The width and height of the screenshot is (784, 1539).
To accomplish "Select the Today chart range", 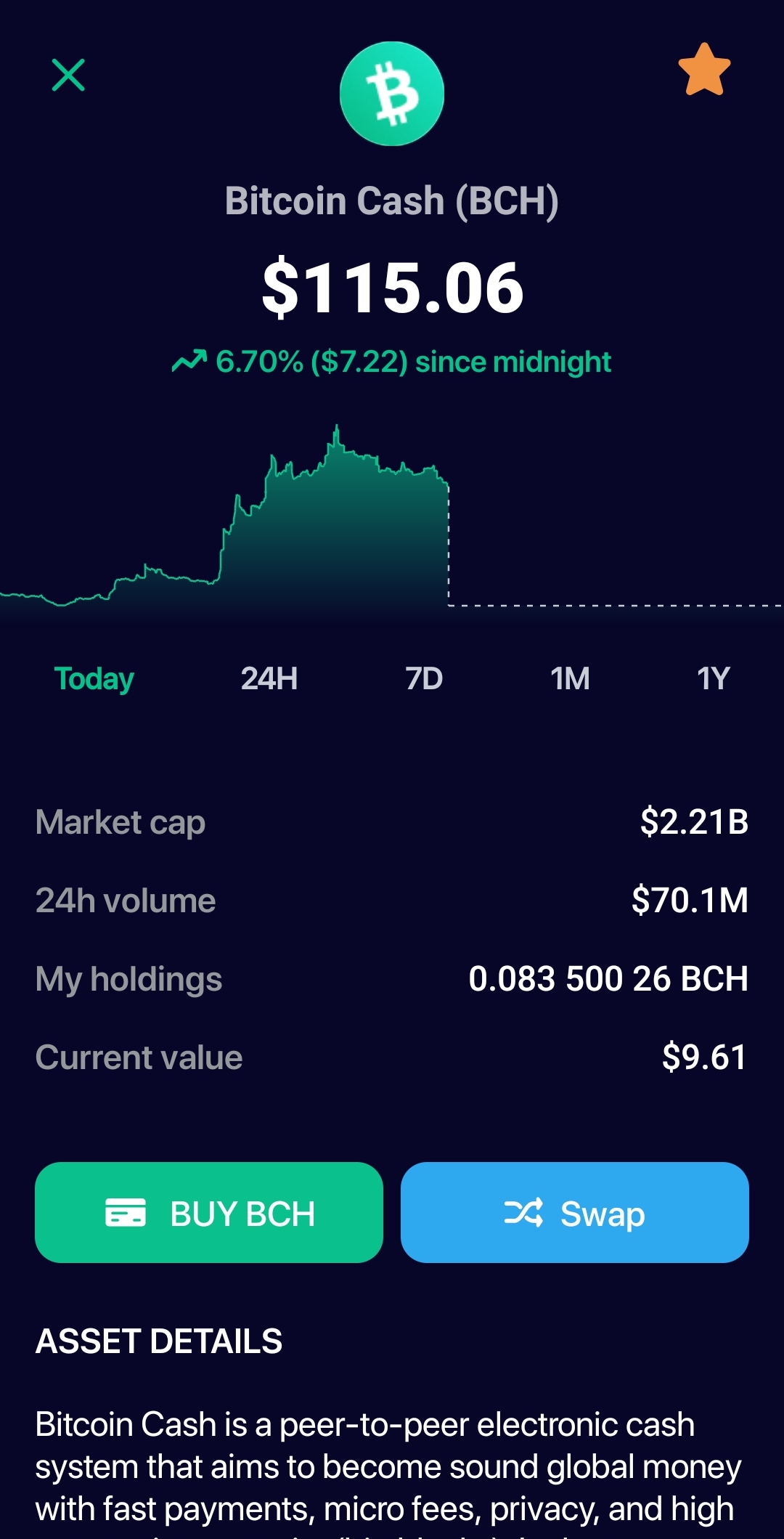I will pyautogui.click(x=94, y=679).
